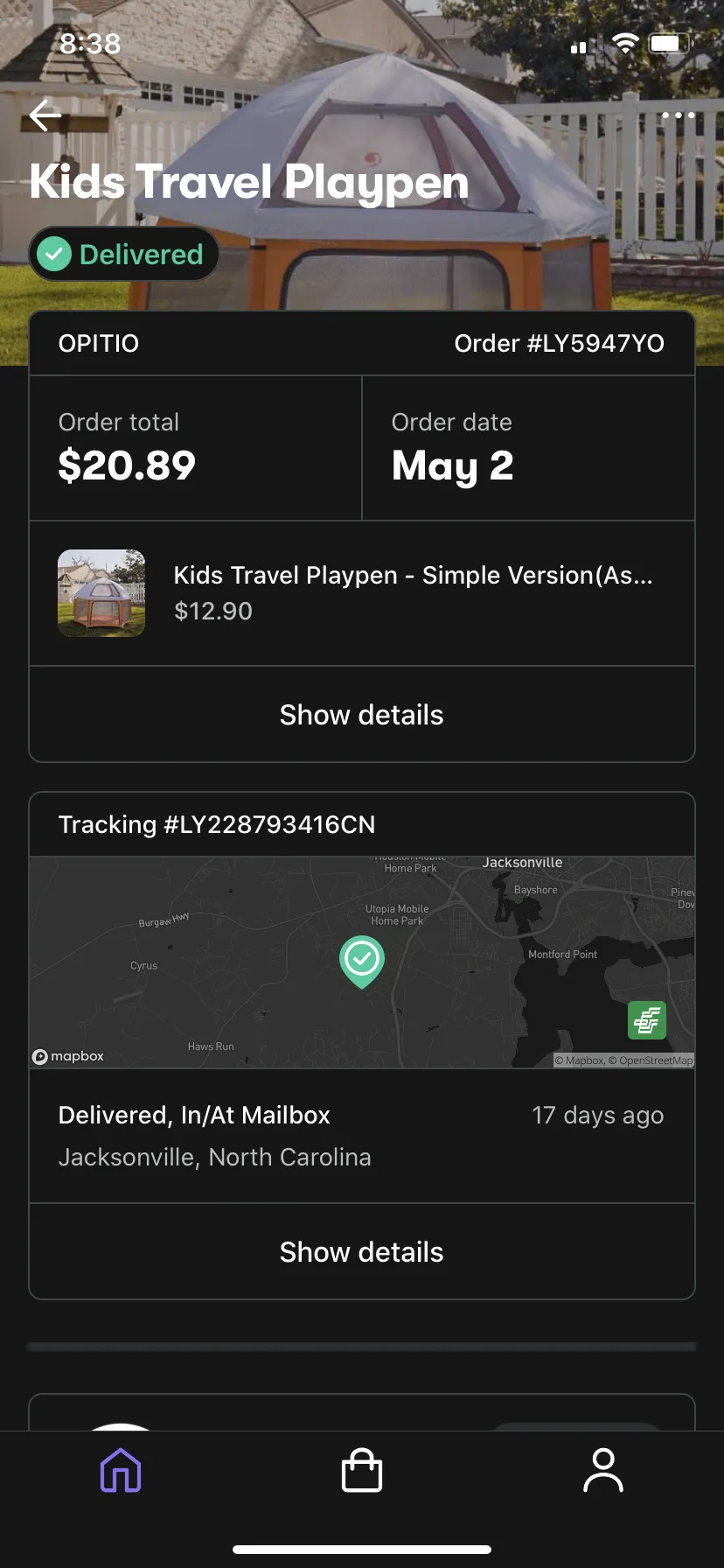Show details of the order summary
The image size is (724, 1568).
coord(362,715)
